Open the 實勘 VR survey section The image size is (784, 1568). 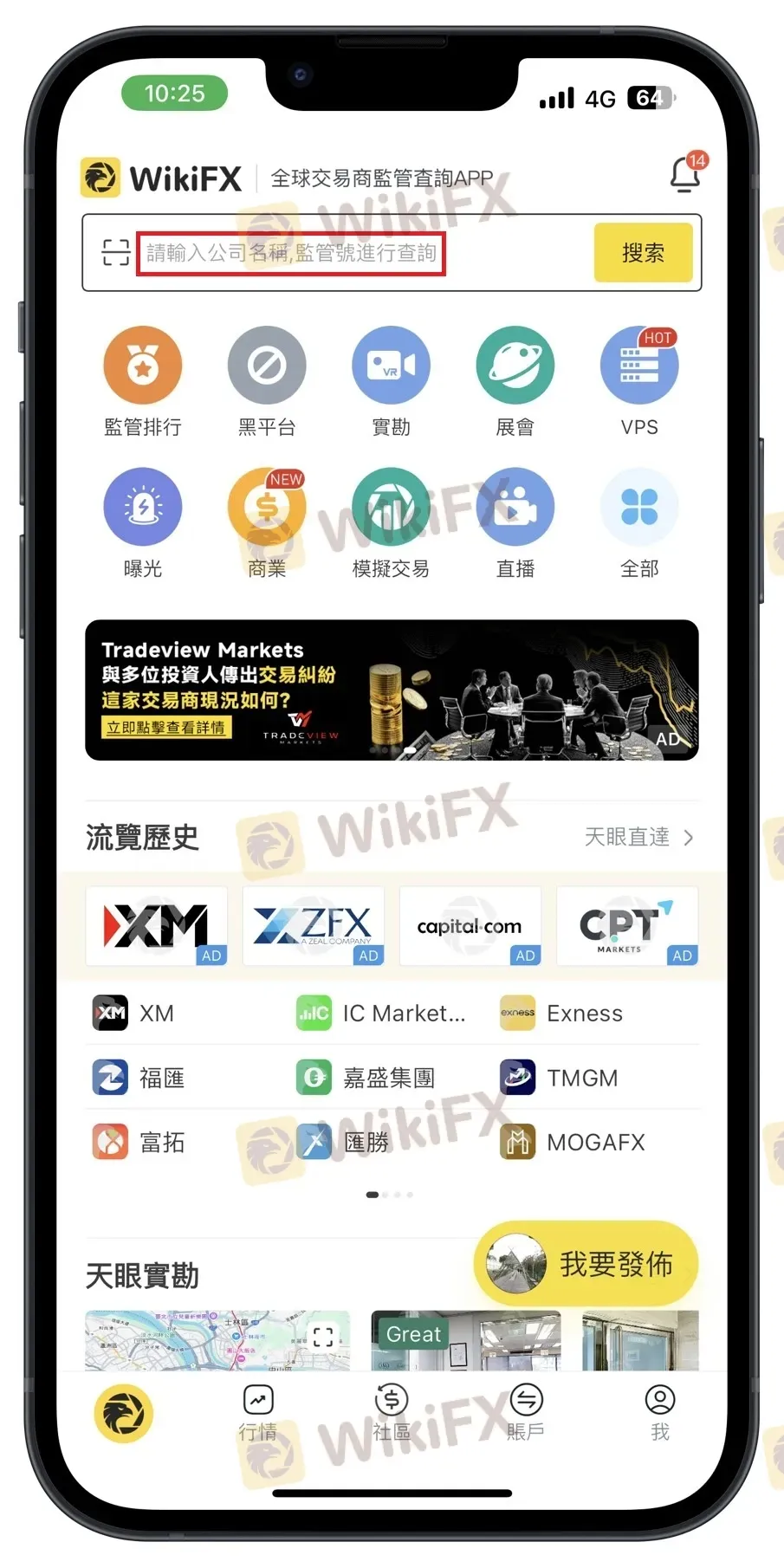tap(391, 366)
